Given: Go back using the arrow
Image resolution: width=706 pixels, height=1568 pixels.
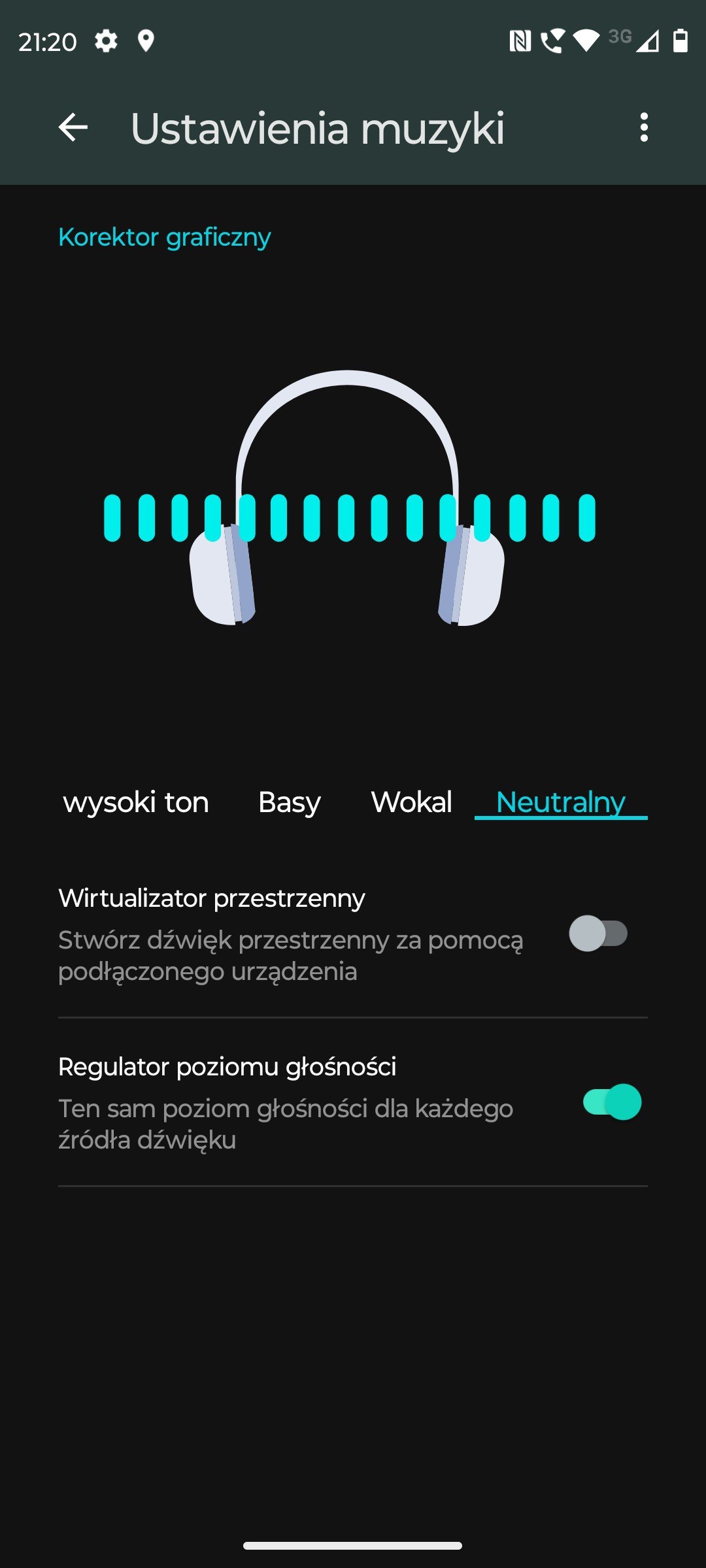Looking at the screenshot, I should tap(73, 127).
